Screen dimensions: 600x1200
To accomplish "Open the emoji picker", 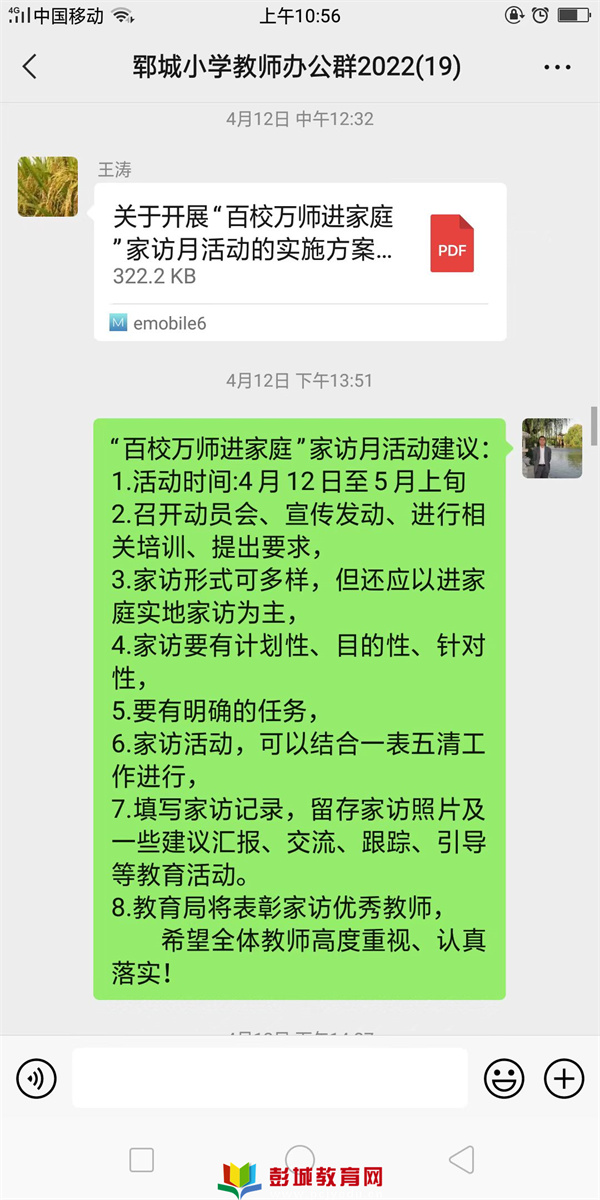I will coord(504,1078).
